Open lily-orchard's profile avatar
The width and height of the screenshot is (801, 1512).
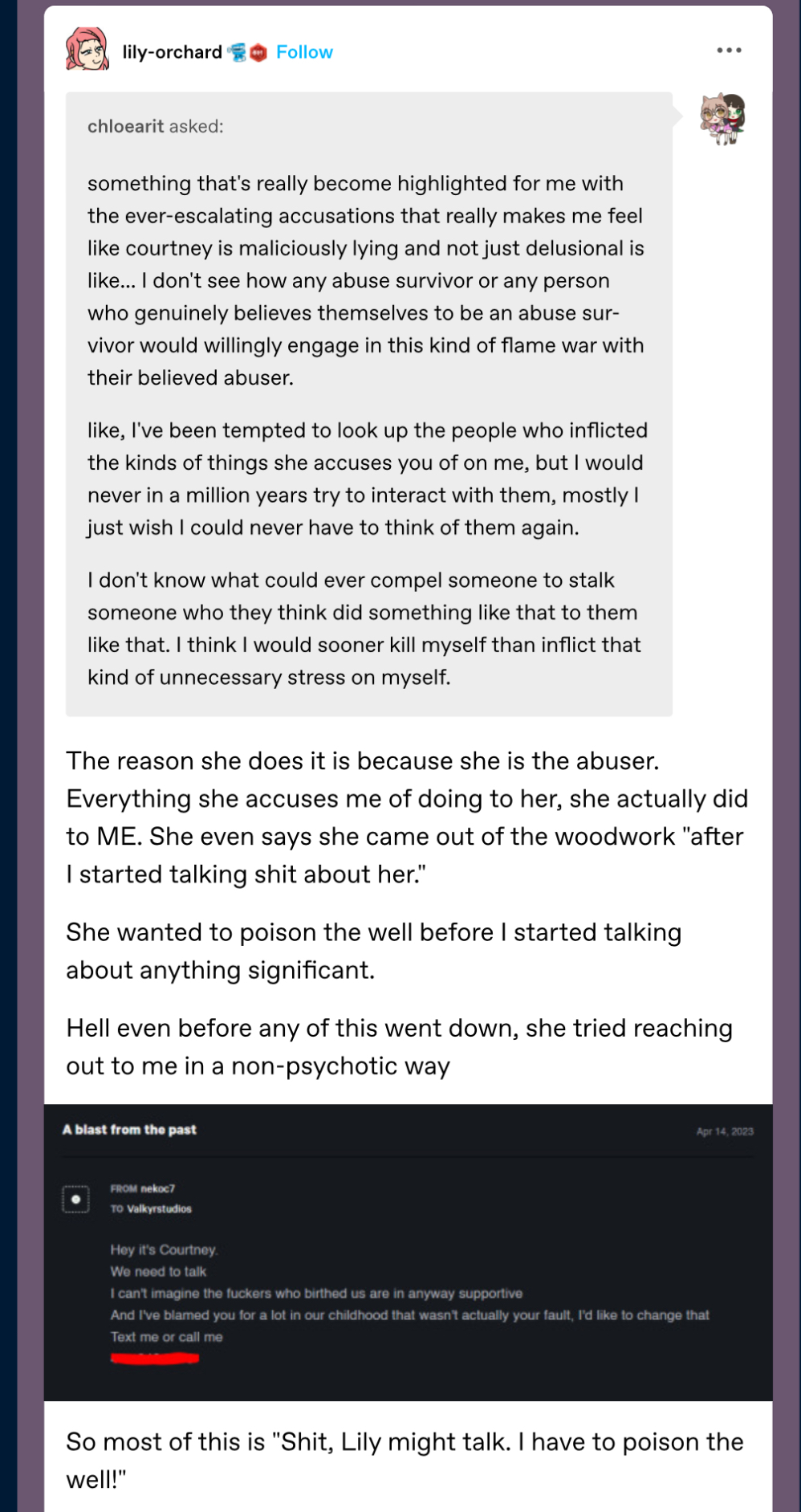click(87, 50)
